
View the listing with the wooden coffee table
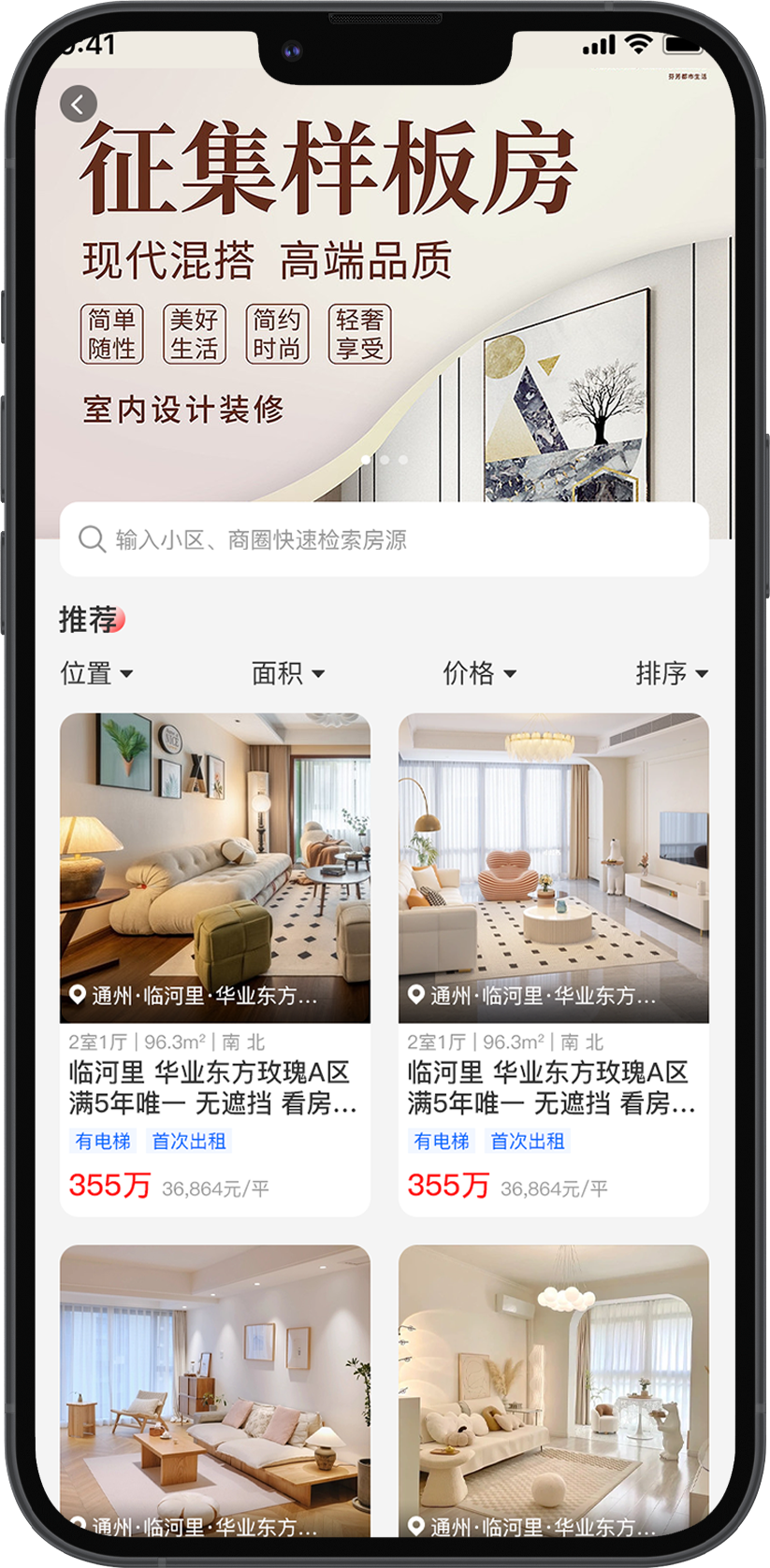[215, 1393]
